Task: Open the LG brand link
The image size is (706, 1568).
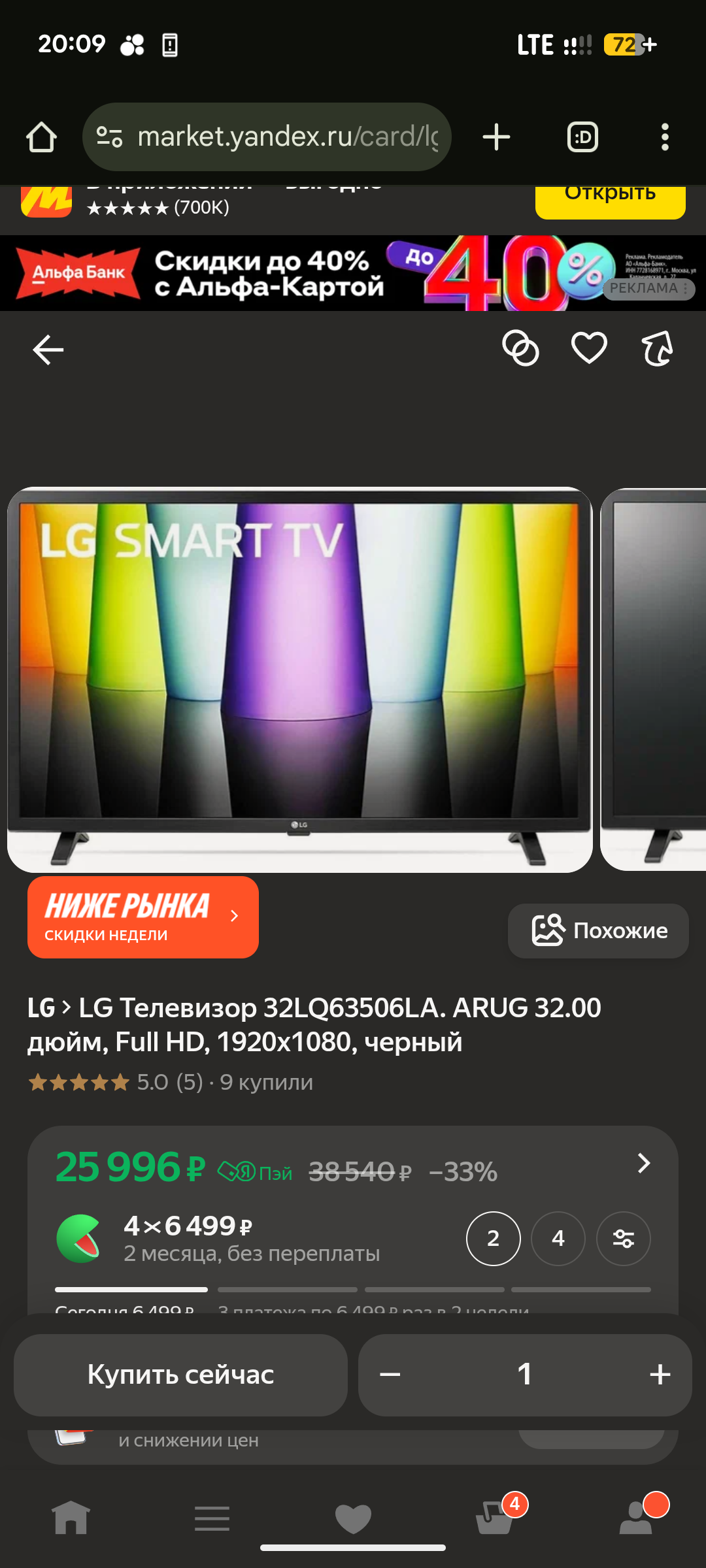Action: (41, 1008)
